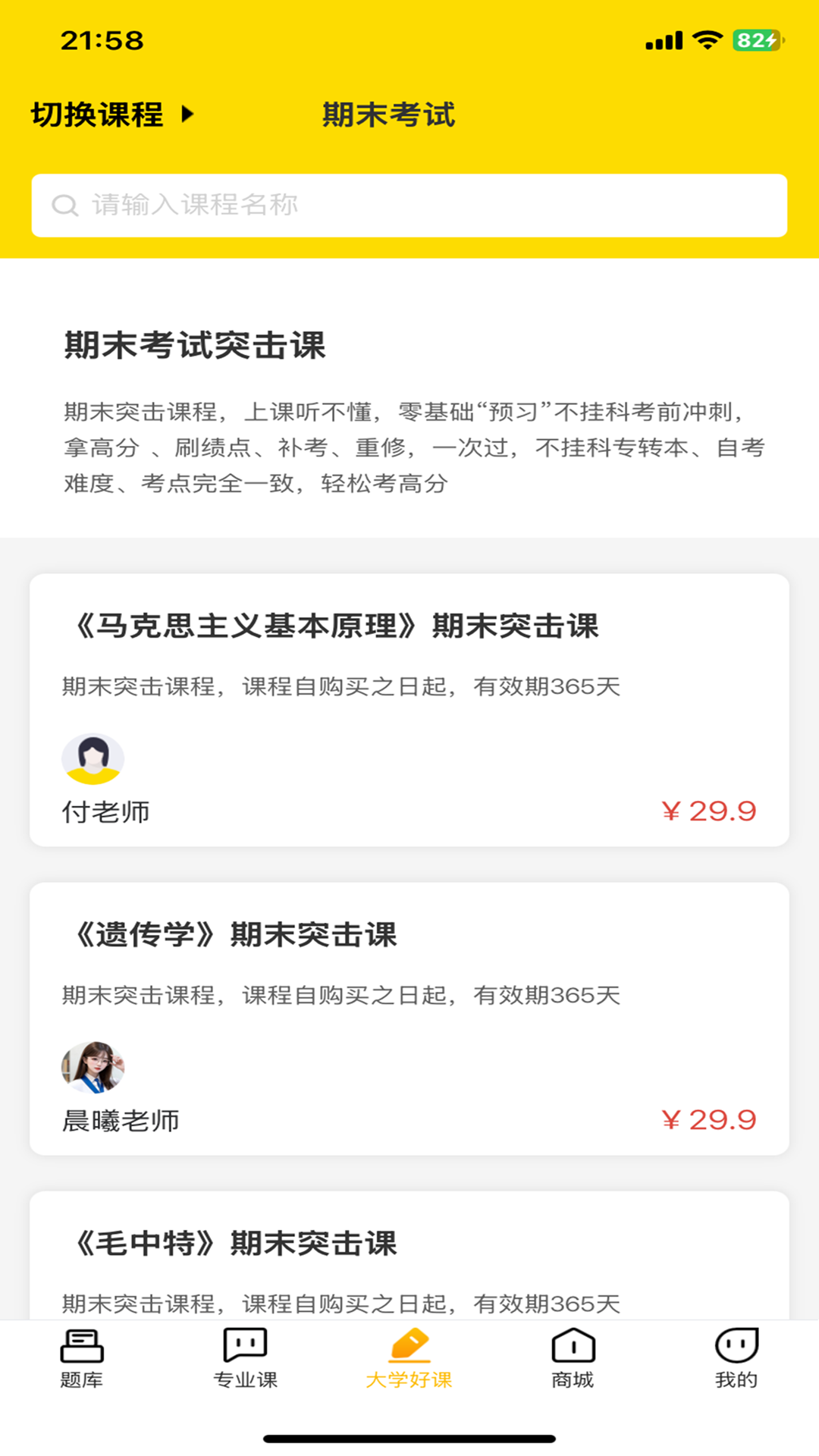
Task: Go to the 商城 tab
Action: (573, 1358)
